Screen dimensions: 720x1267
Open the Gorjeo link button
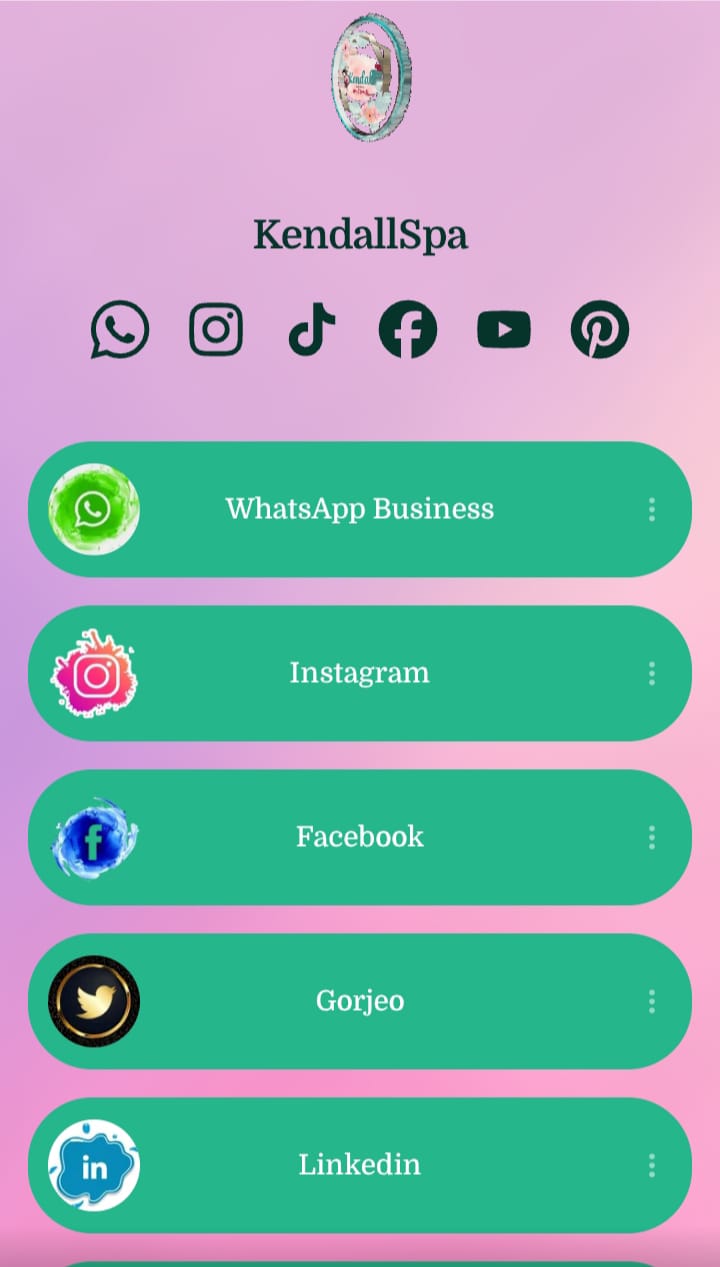pyautogui.click(x=360, y=1001)
